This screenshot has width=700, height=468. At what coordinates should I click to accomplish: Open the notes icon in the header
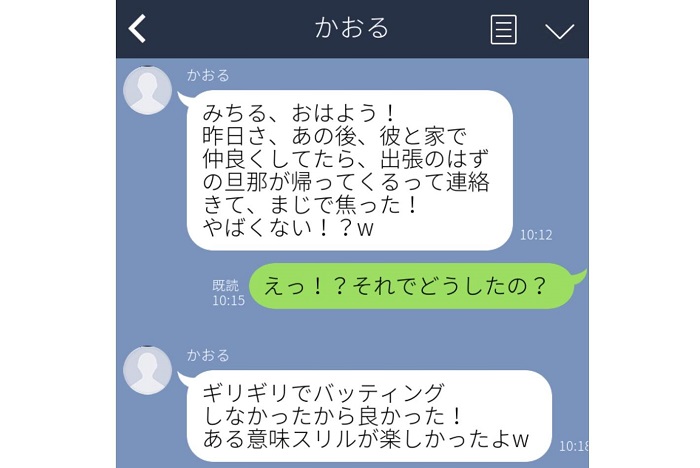pos(503,29)
